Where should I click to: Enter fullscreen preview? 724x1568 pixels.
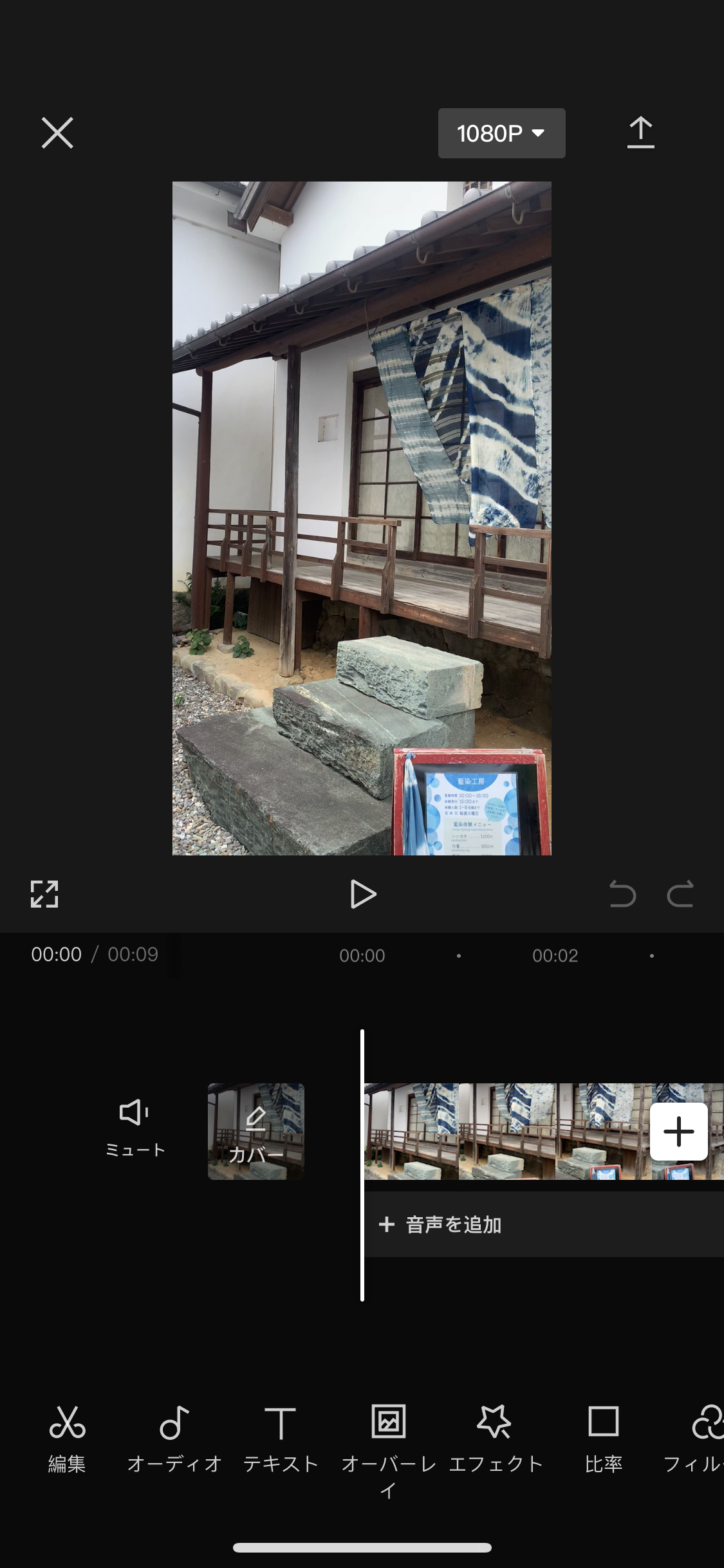44,894
